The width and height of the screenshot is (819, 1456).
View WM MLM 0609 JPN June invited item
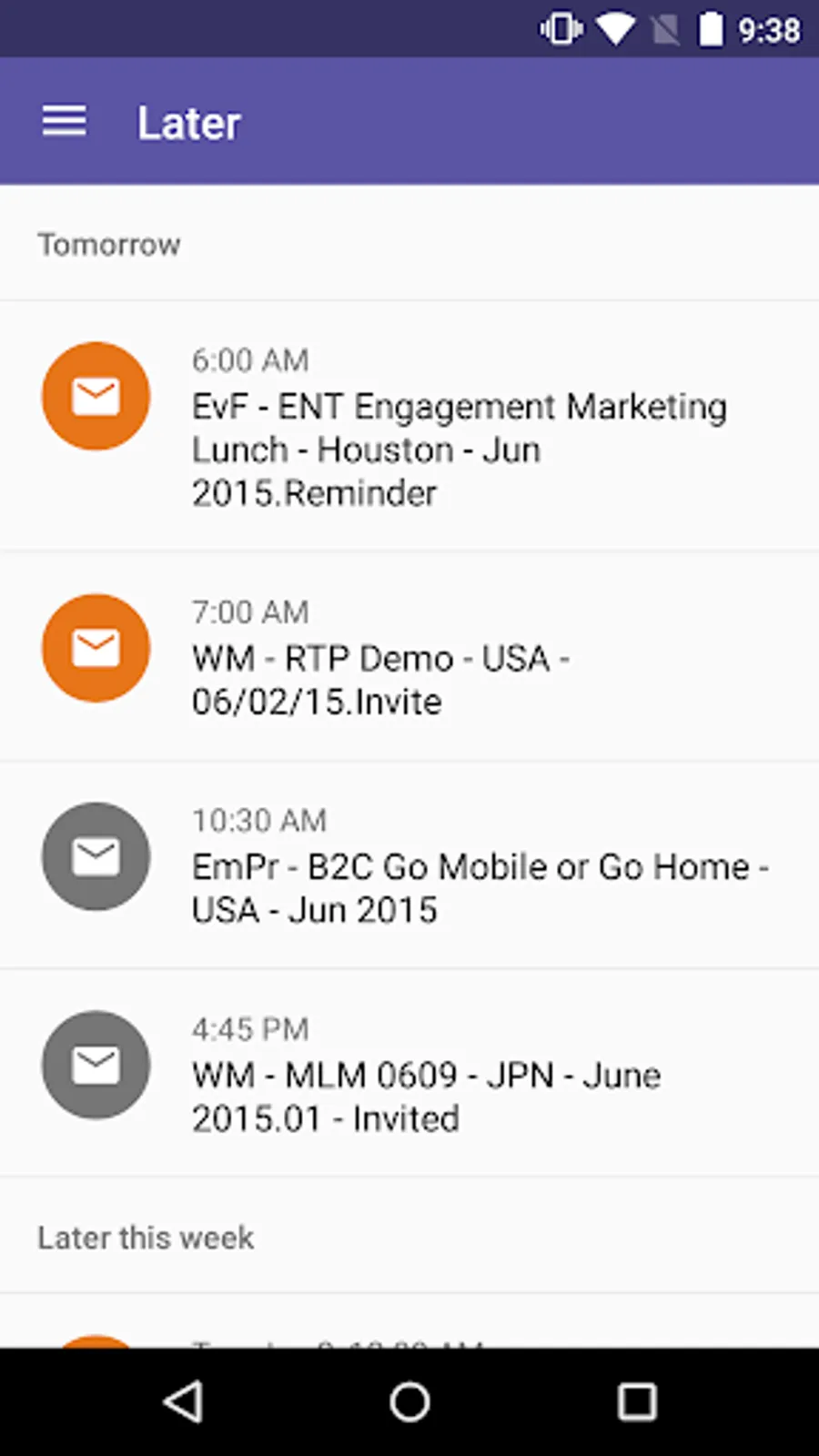pyautogui.click(x=426, y=1096)
